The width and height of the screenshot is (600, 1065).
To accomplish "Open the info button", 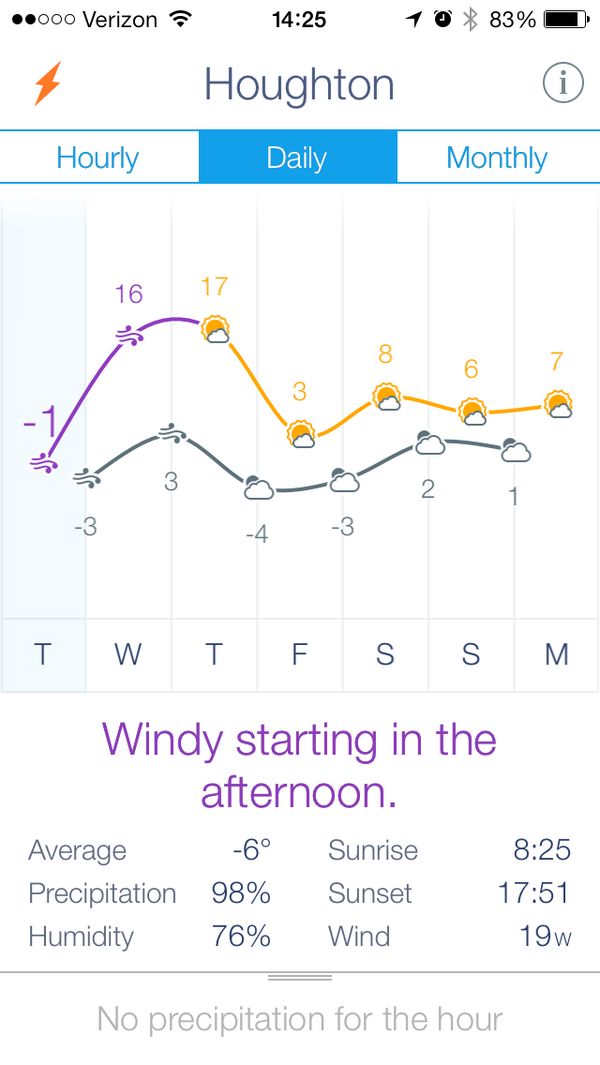I will point(563,84).
